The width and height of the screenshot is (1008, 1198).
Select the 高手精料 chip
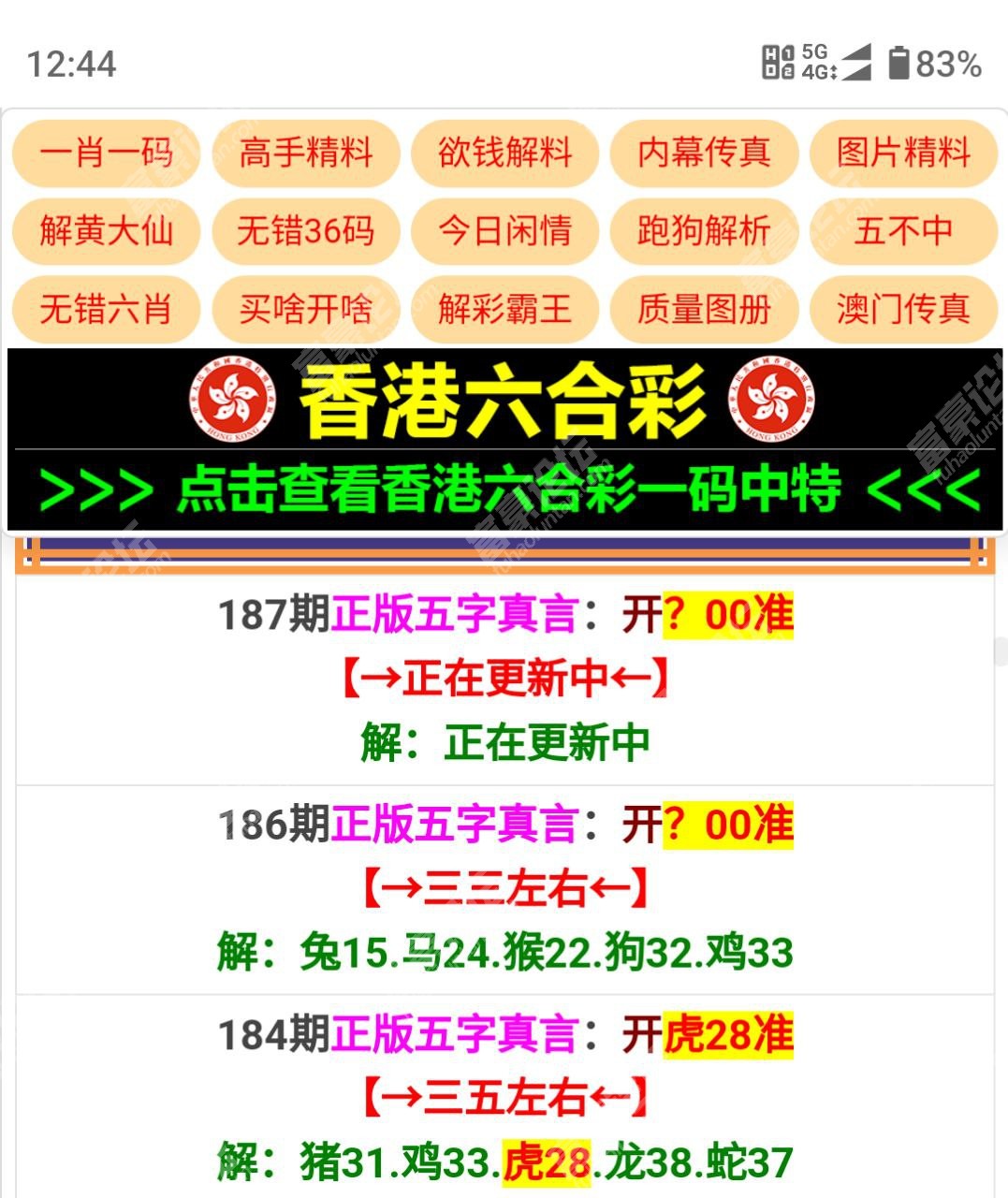click(305, 153)
